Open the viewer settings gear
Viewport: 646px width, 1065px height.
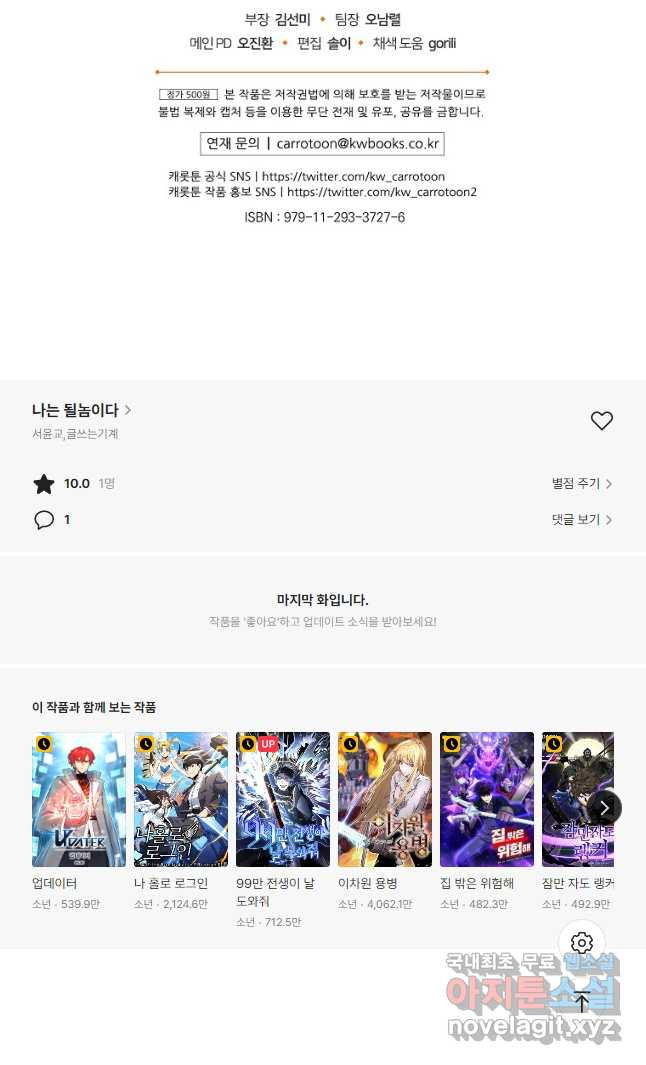pyautogui.click(x=582, y=943)
